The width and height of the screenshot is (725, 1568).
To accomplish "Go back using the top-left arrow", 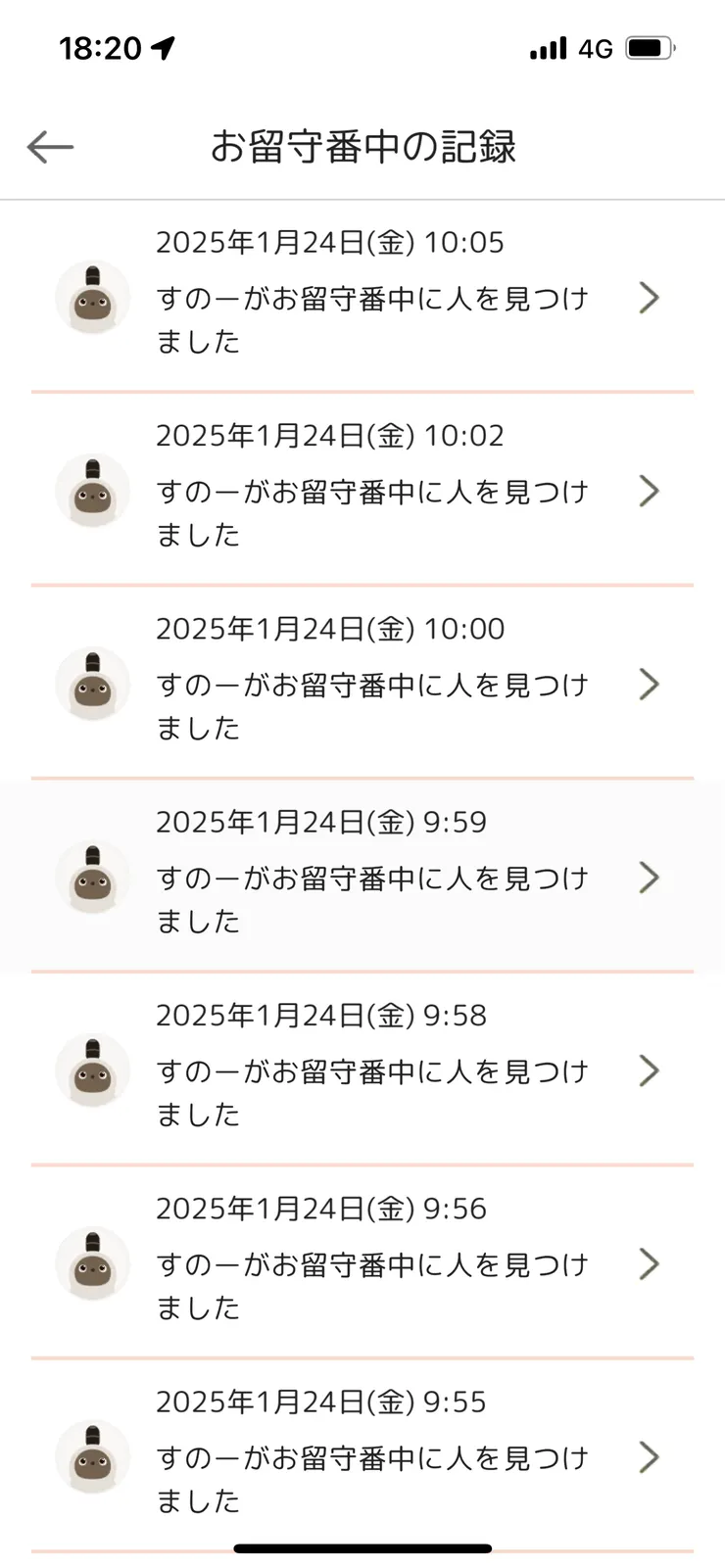I will click(50, 148).
